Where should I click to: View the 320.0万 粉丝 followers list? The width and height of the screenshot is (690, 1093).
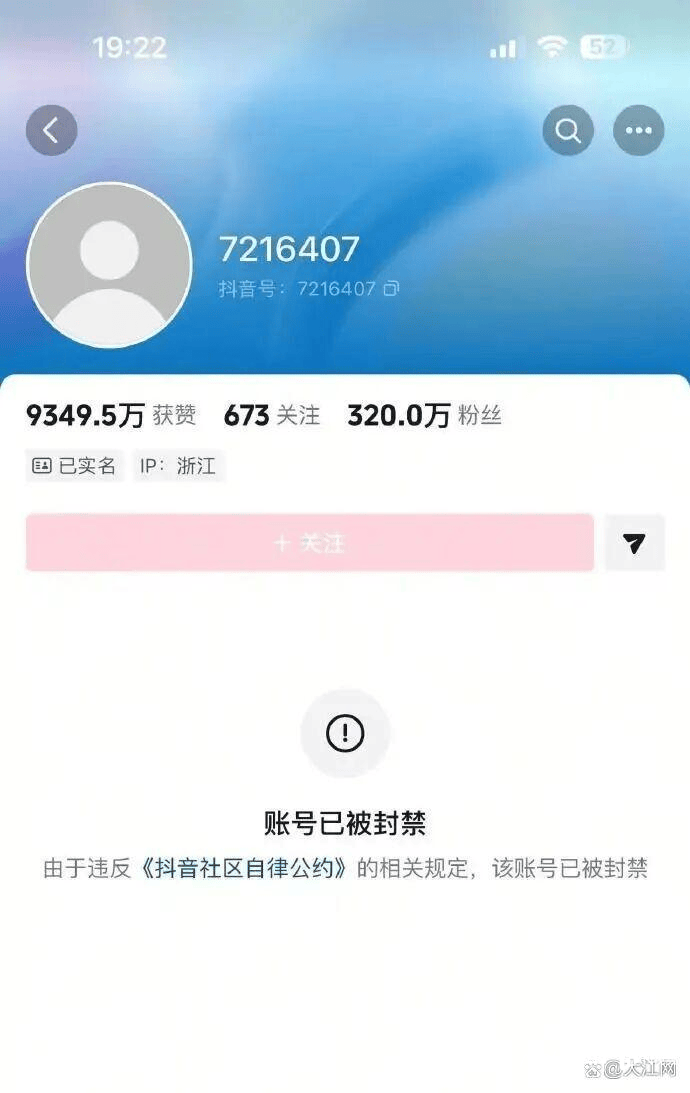click(424, 416)
